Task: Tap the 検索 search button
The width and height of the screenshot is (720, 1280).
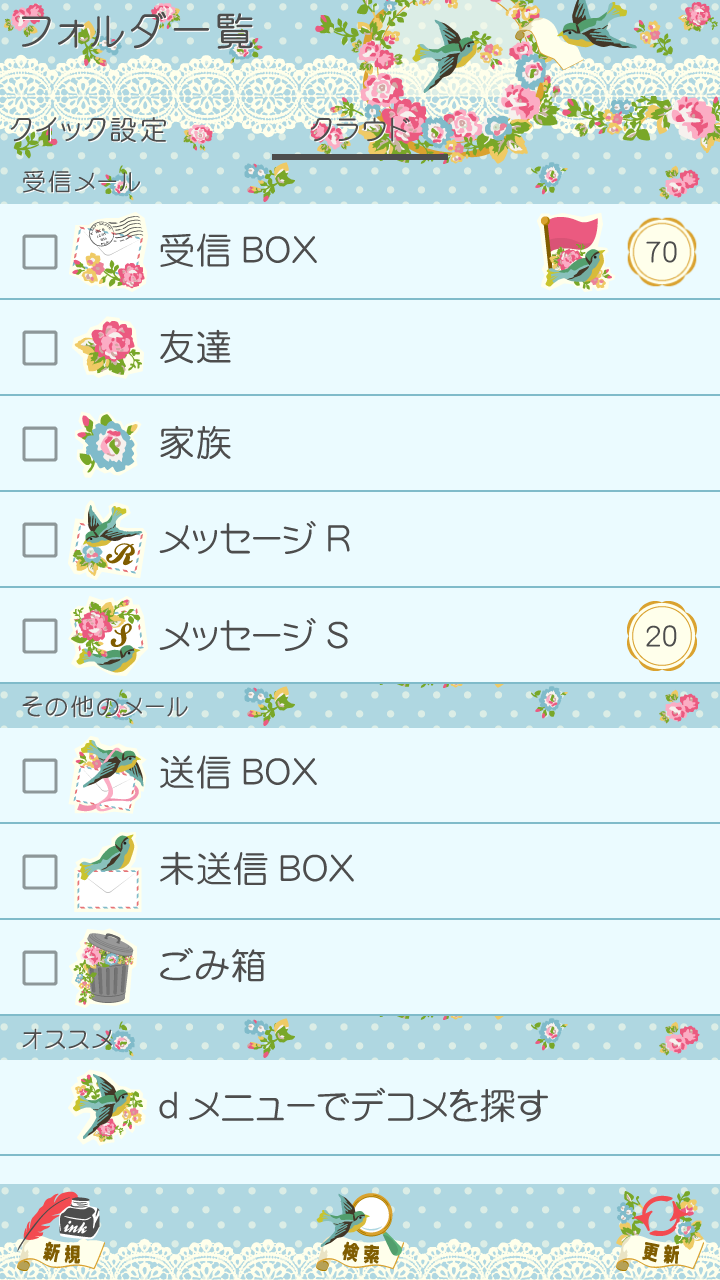Action: (x=360, y=1232)
